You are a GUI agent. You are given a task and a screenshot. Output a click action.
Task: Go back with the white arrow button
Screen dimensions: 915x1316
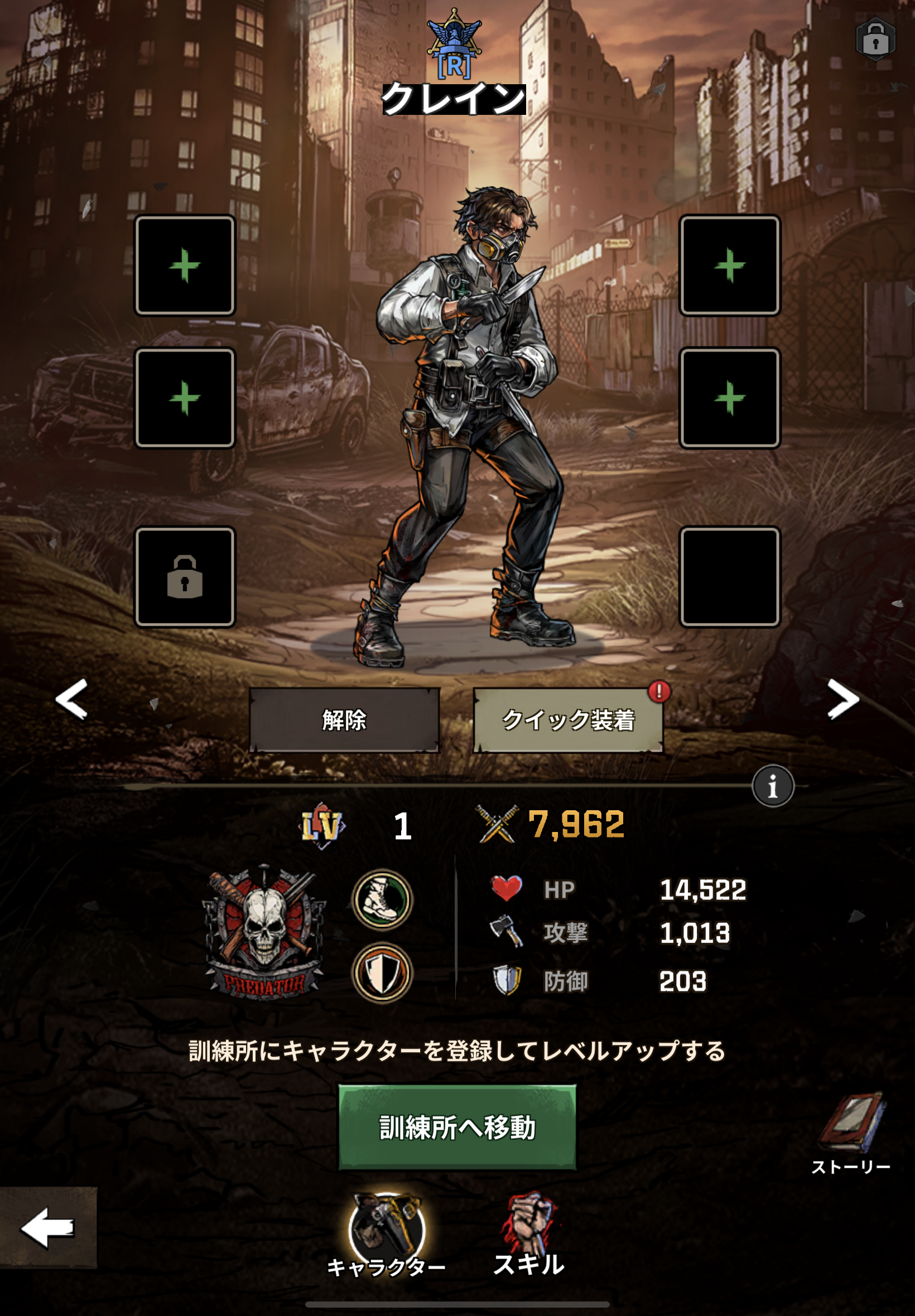48,1227
